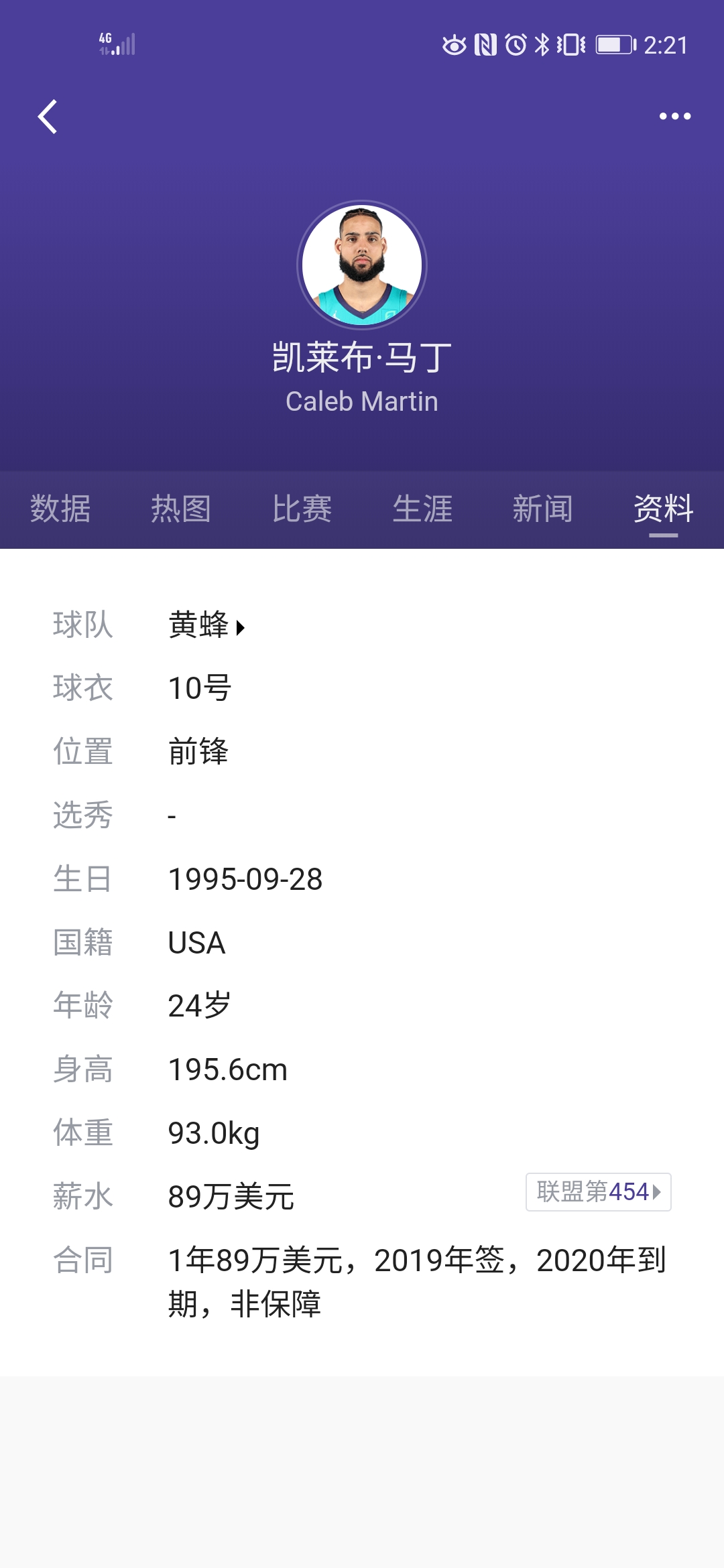The width and height of the screenshot is (724, 1568).
Task: View the 联盟第454 salary ranking
Action: [x=598, y=1192]
